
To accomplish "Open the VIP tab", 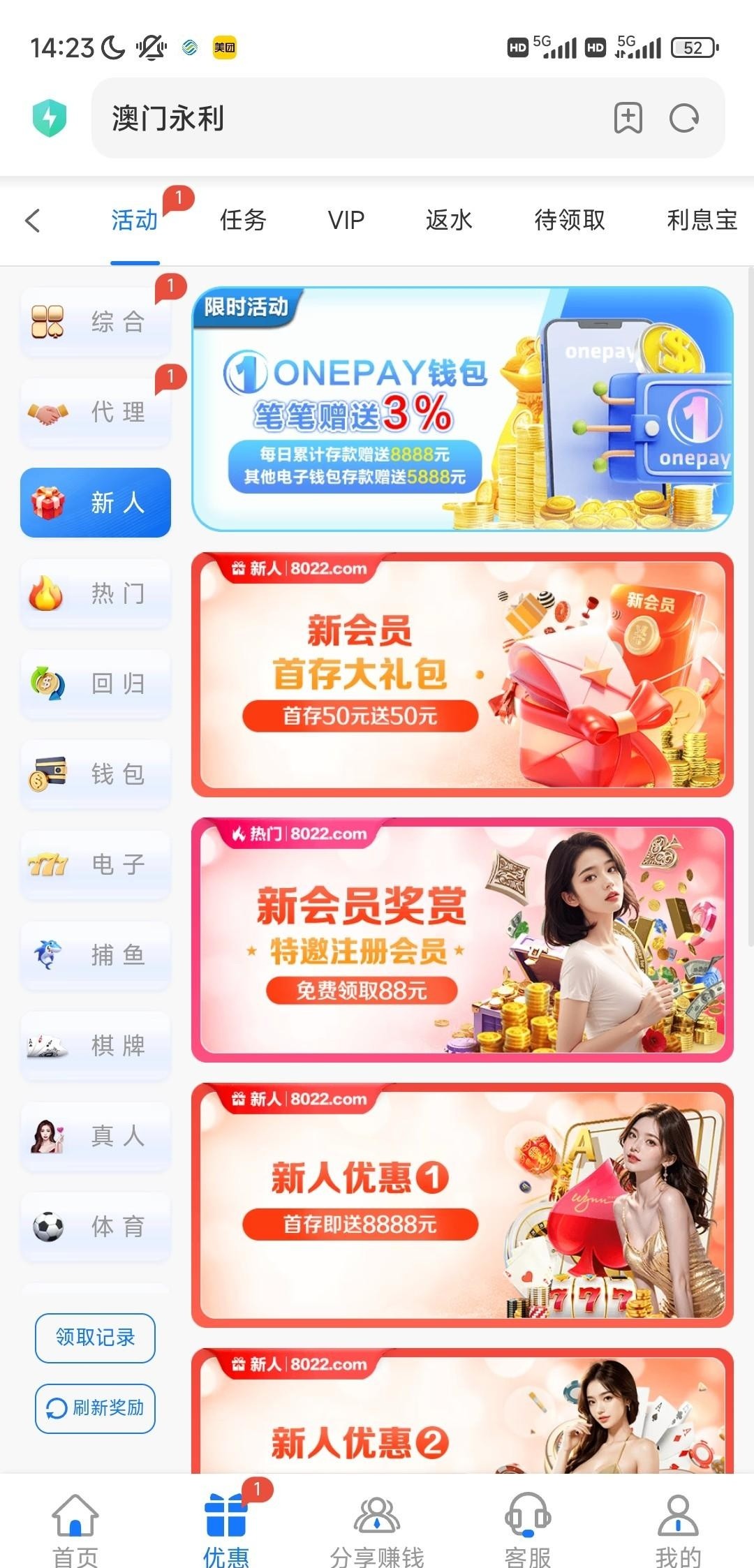I will click(346, 221).
